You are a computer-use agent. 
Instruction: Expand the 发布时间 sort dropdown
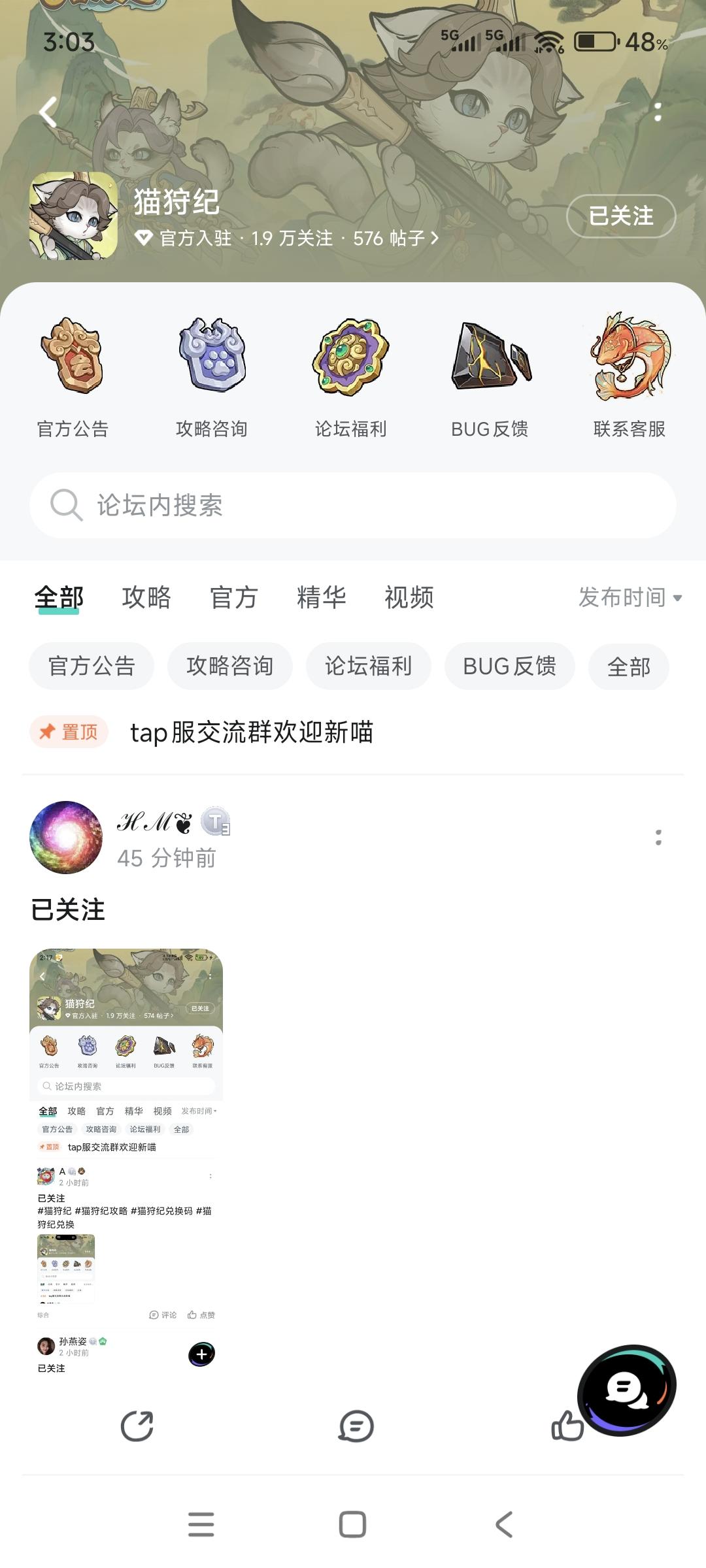(630, 597)
